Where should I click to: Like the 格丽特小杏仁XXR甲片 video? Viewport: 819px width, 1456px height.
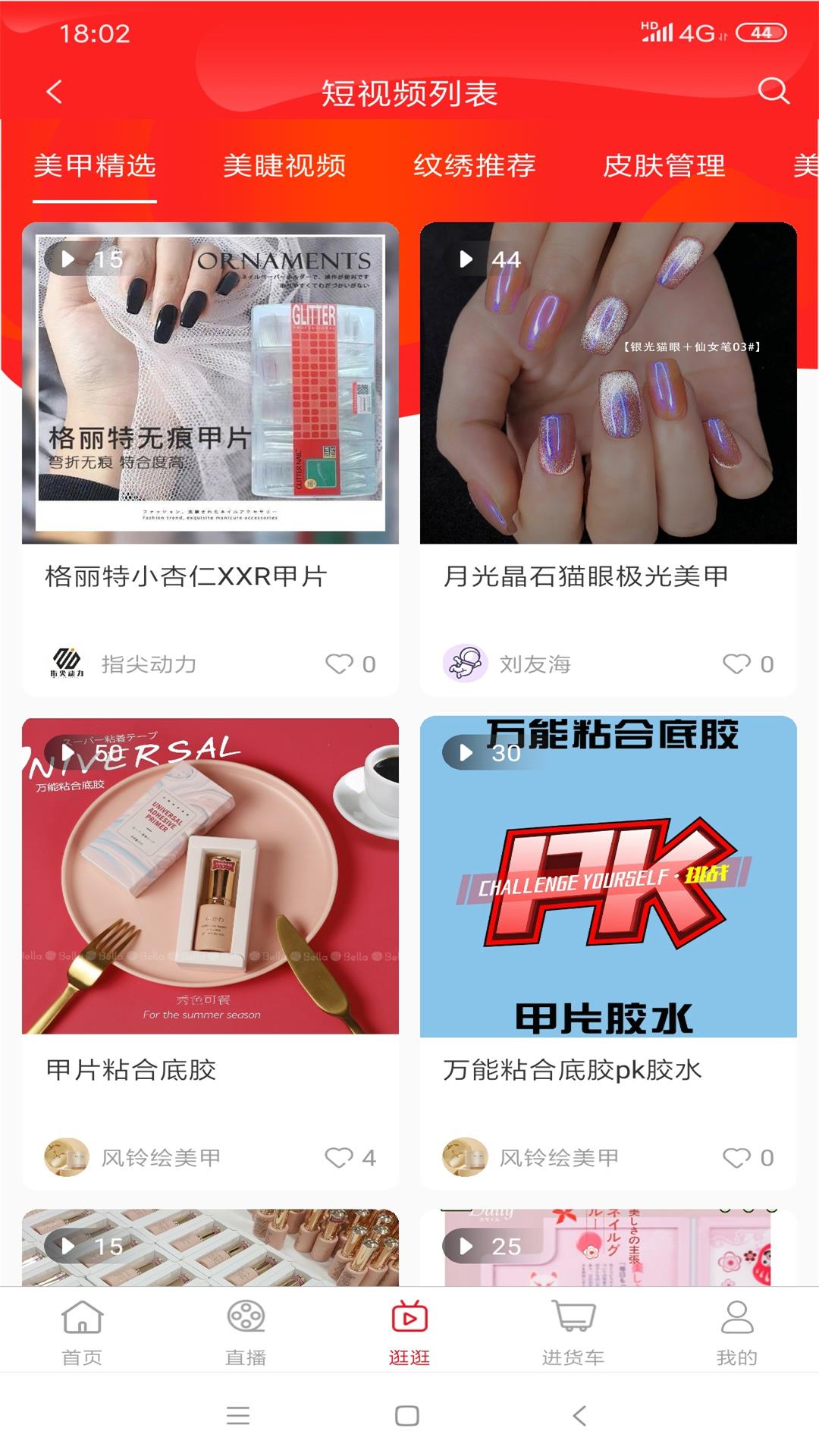(x=339, y=664)
